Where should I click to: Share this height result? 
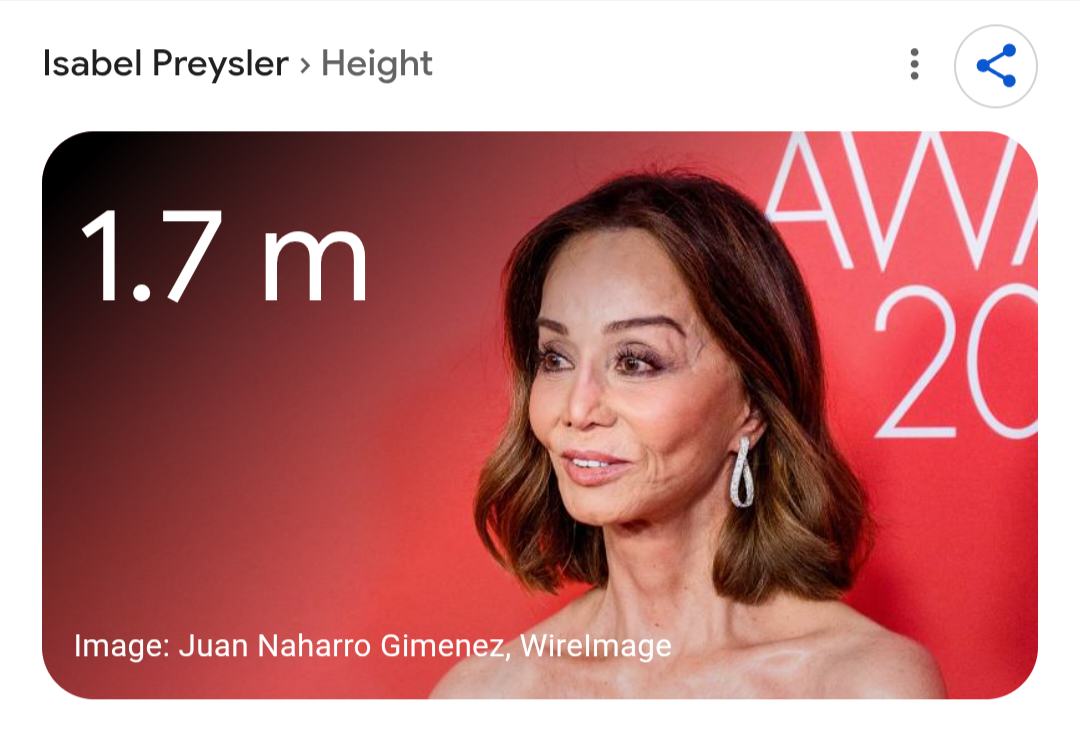click(x=995, y=66)
